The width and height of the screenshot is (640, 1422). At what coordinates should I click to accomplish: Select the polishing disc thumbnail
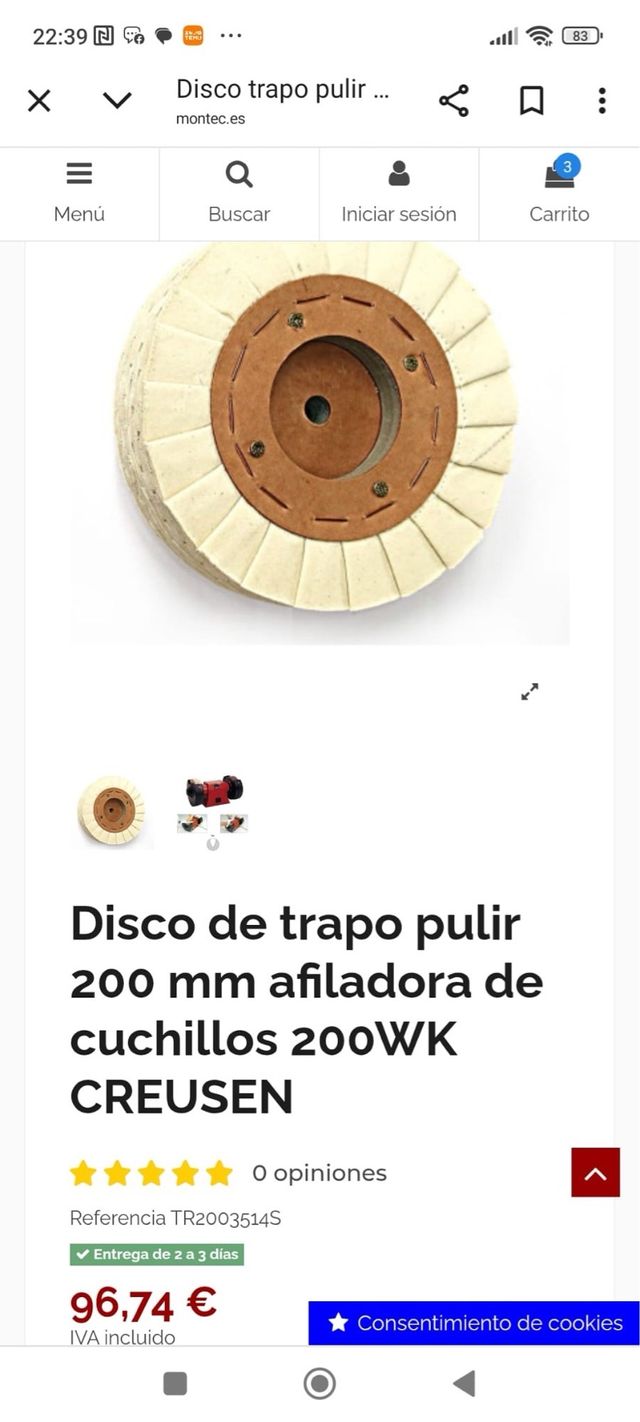(x=112, y=810)
